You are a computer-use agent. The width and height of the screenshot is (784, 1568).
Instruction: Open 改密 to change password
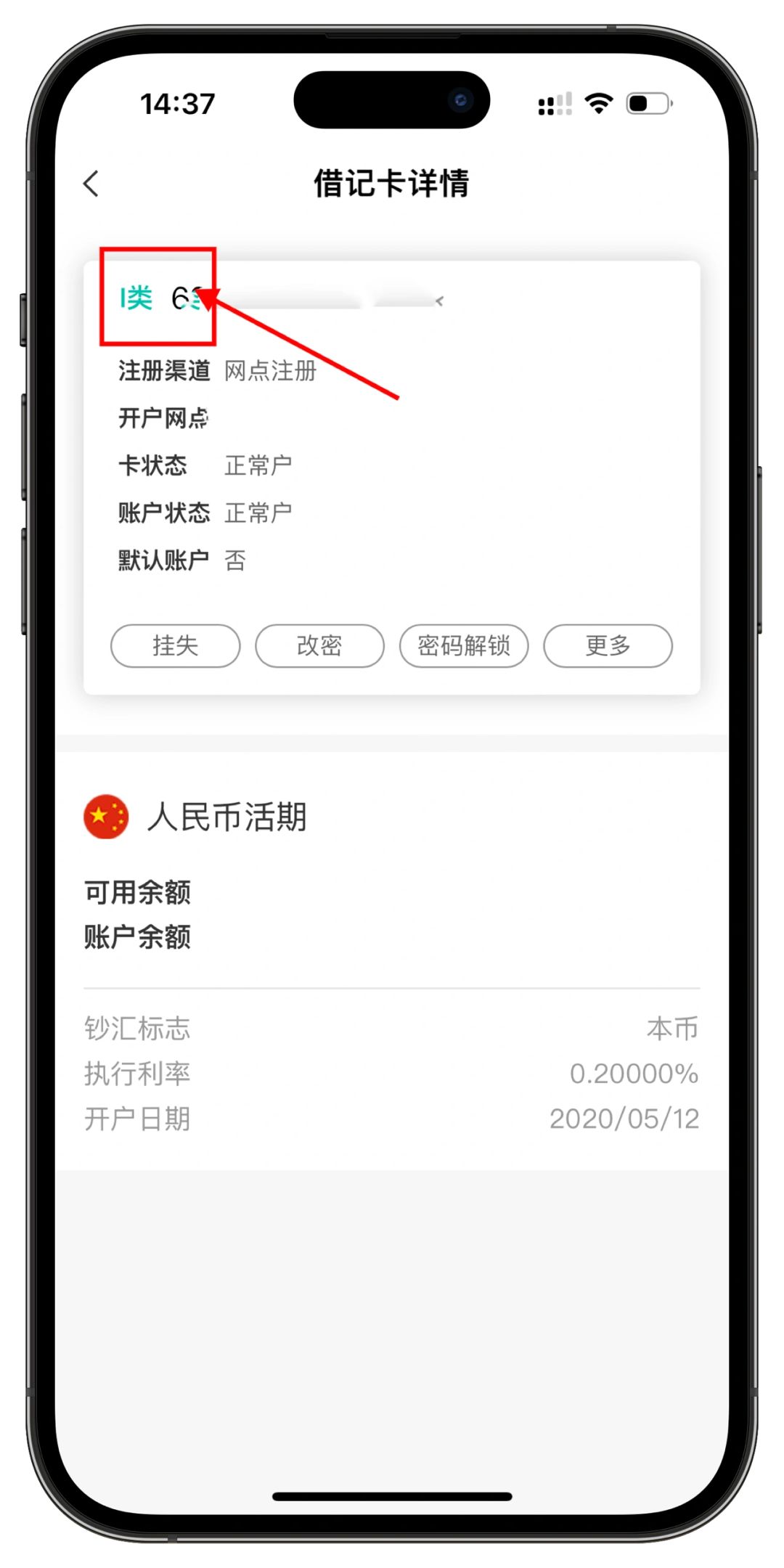coord(319,645)
